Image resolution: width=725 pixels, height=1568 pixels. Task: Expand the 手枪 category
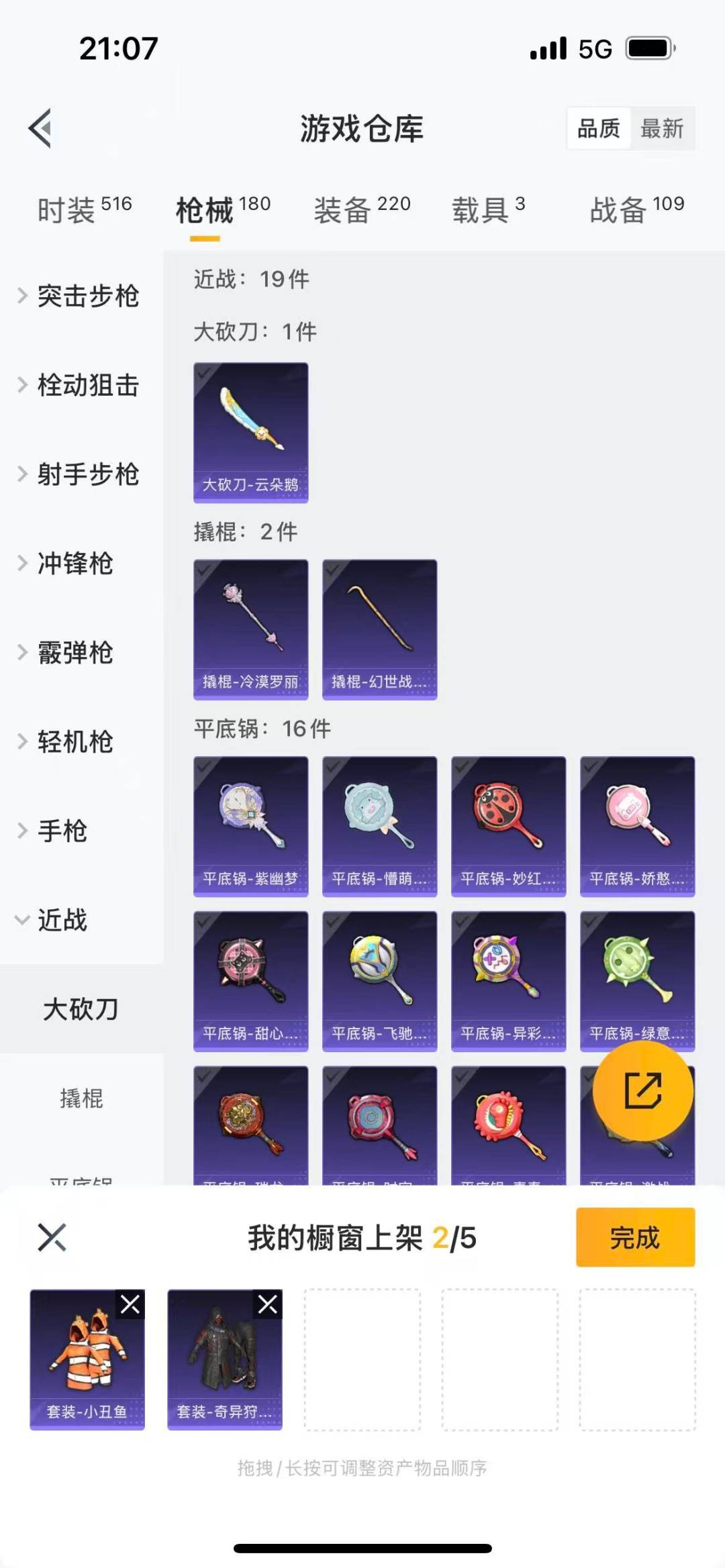(62, 831)
